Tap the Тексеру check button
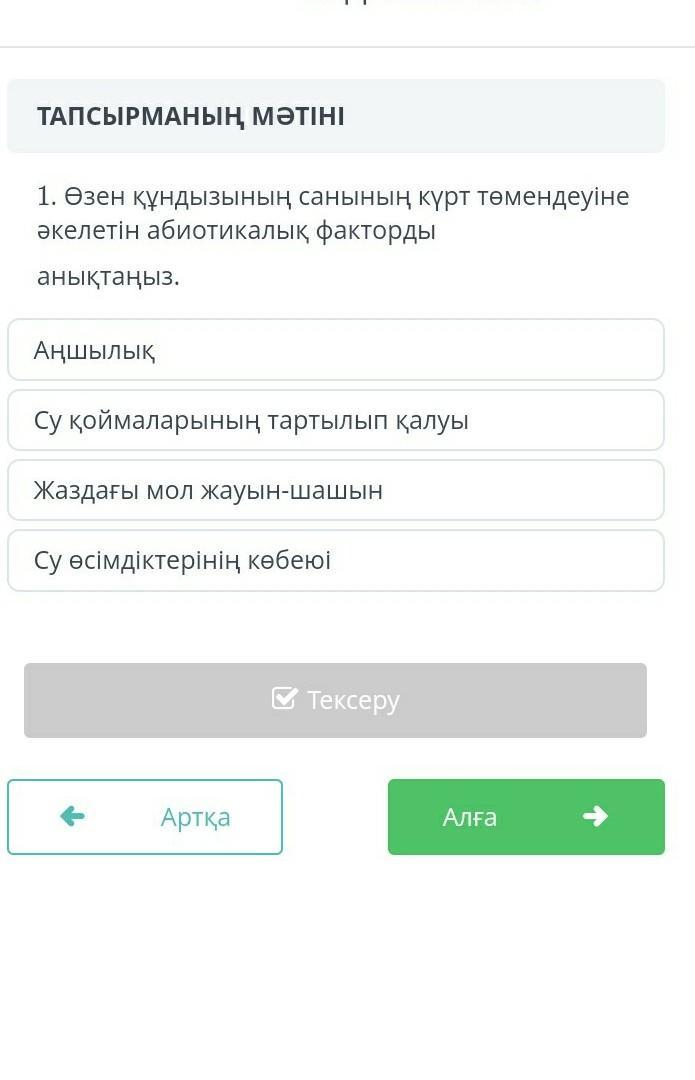 (x=335, y=700)
